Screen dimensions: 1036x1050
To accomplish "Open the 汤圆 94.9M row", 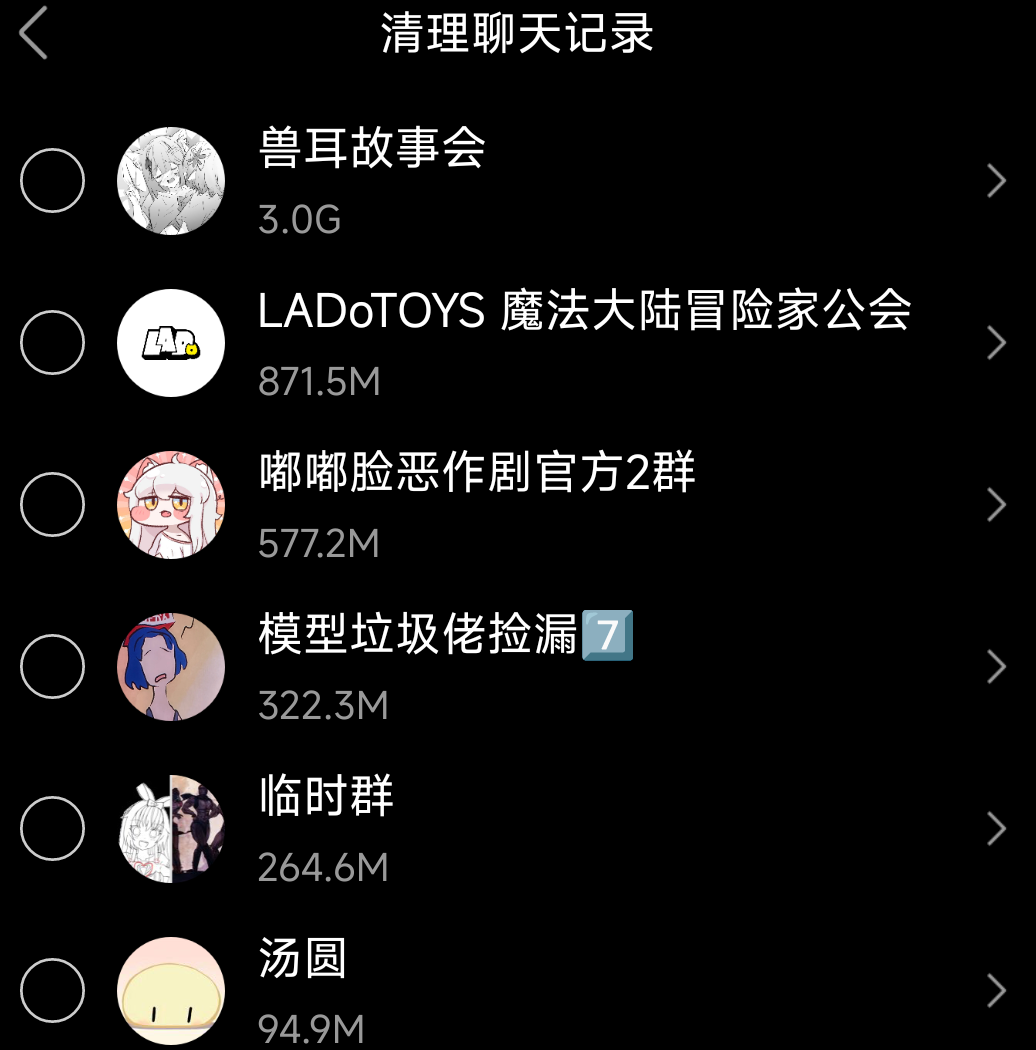I will pyautogui.click(x=995, y=991).
